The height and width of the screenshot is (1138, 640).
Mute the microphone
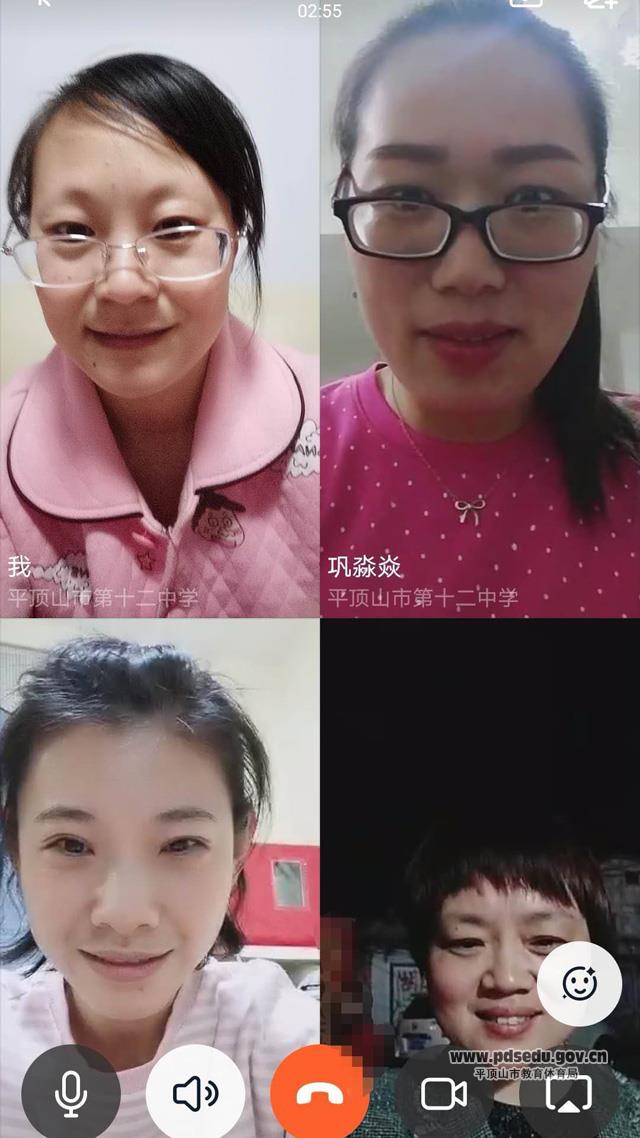(x=70, y=1094)
